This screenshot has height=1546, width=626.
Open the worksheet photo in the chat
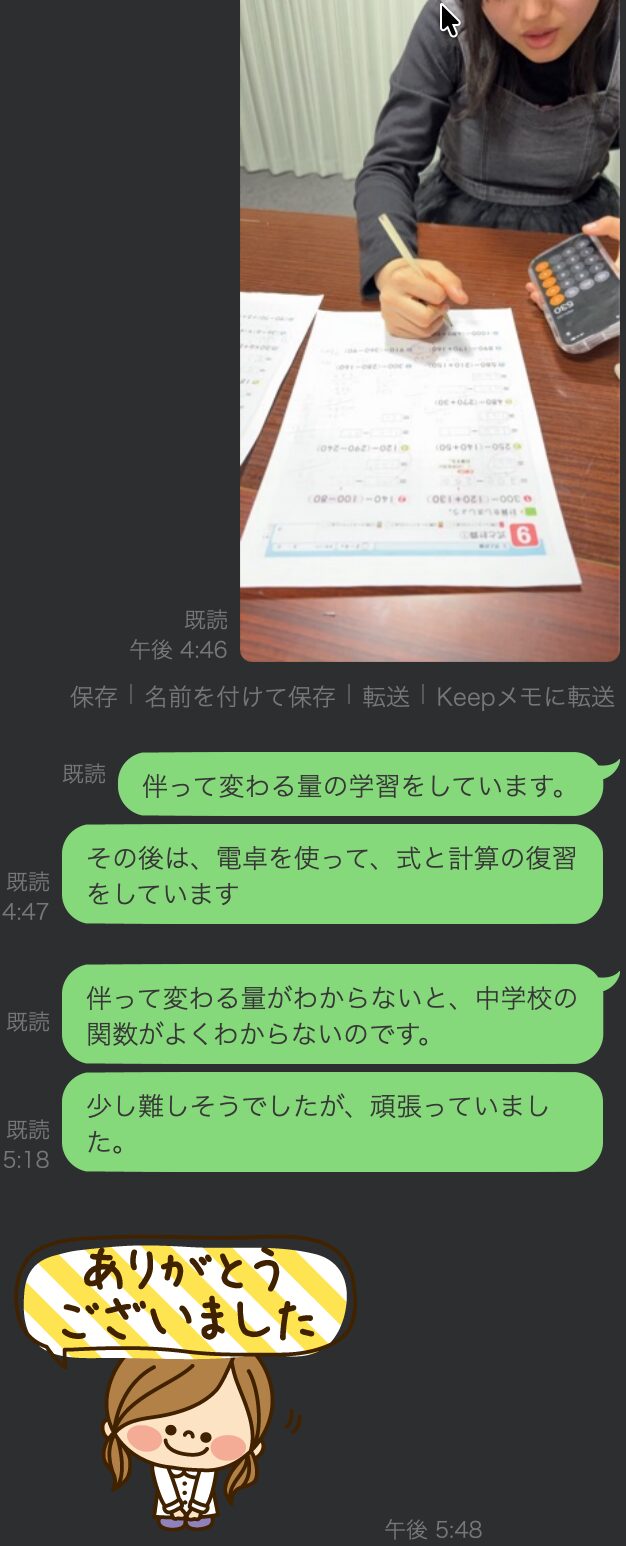430,330
